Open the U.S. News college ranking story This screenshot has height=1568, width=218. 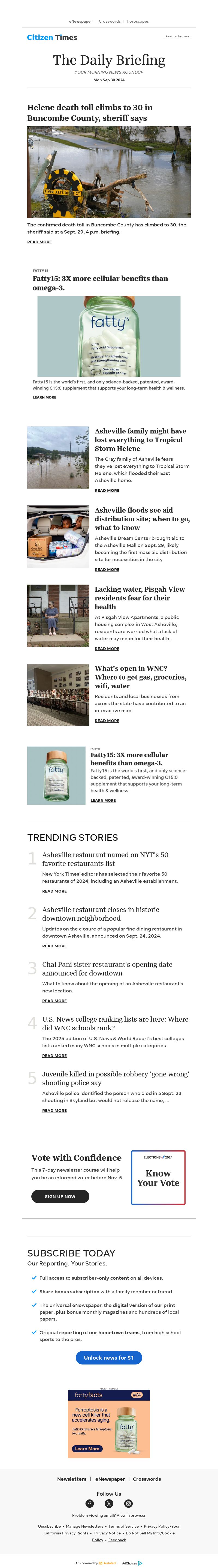pyautogui.click(x=115, y=1023)
